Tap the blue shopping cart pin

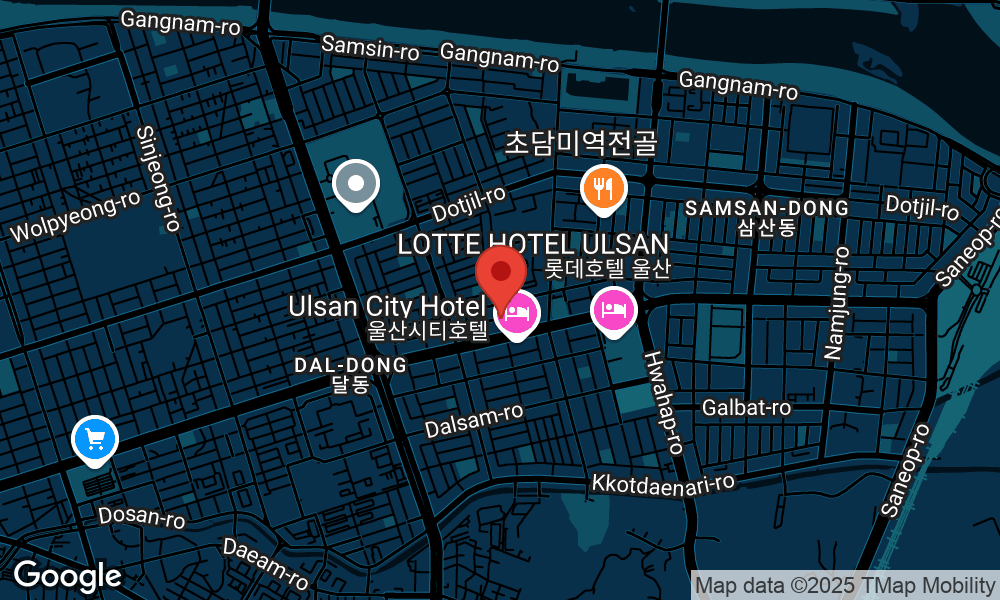(95, 439)
